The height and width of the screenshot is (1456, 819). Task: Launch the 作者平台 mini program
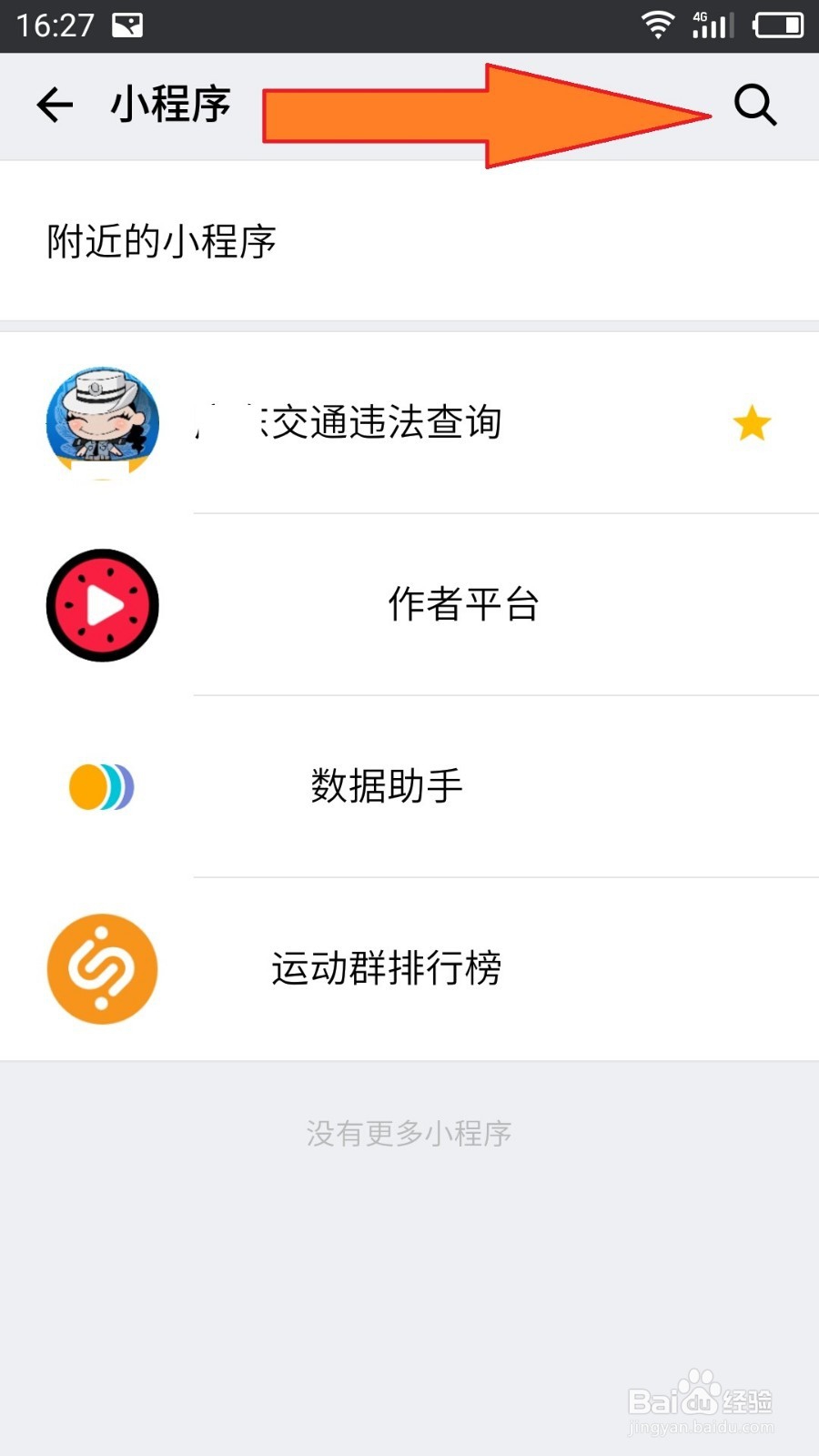462,604
